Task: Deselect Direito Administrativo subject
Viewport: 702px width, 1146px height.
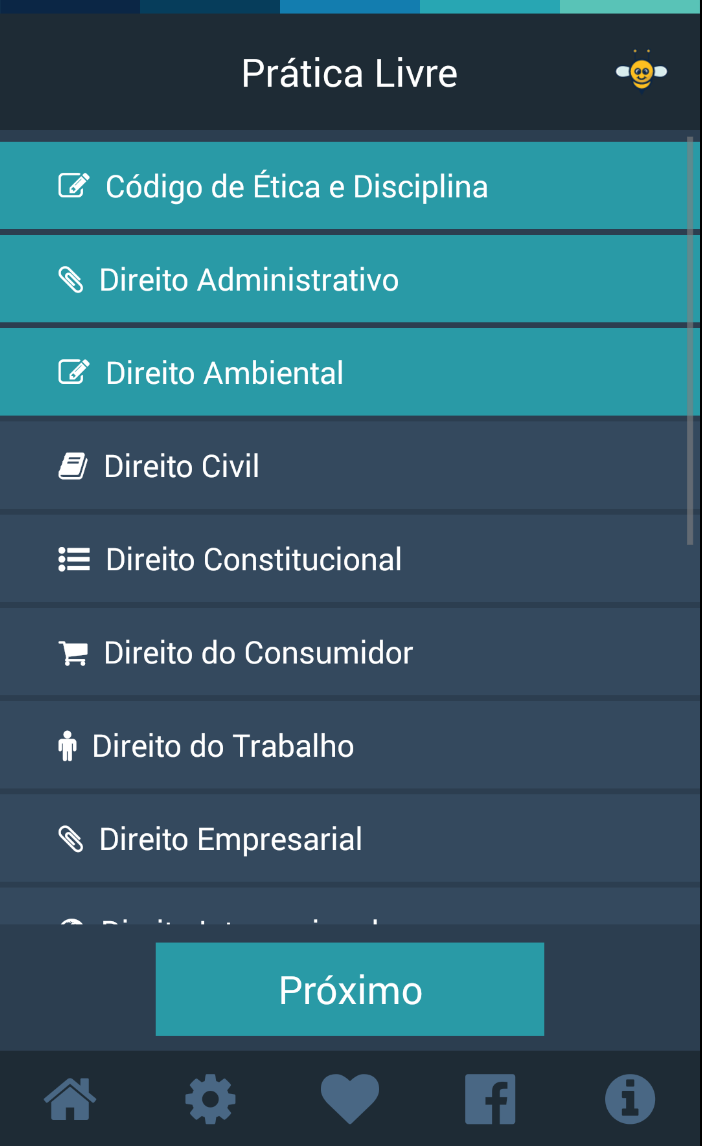Action: coord(344,280)
